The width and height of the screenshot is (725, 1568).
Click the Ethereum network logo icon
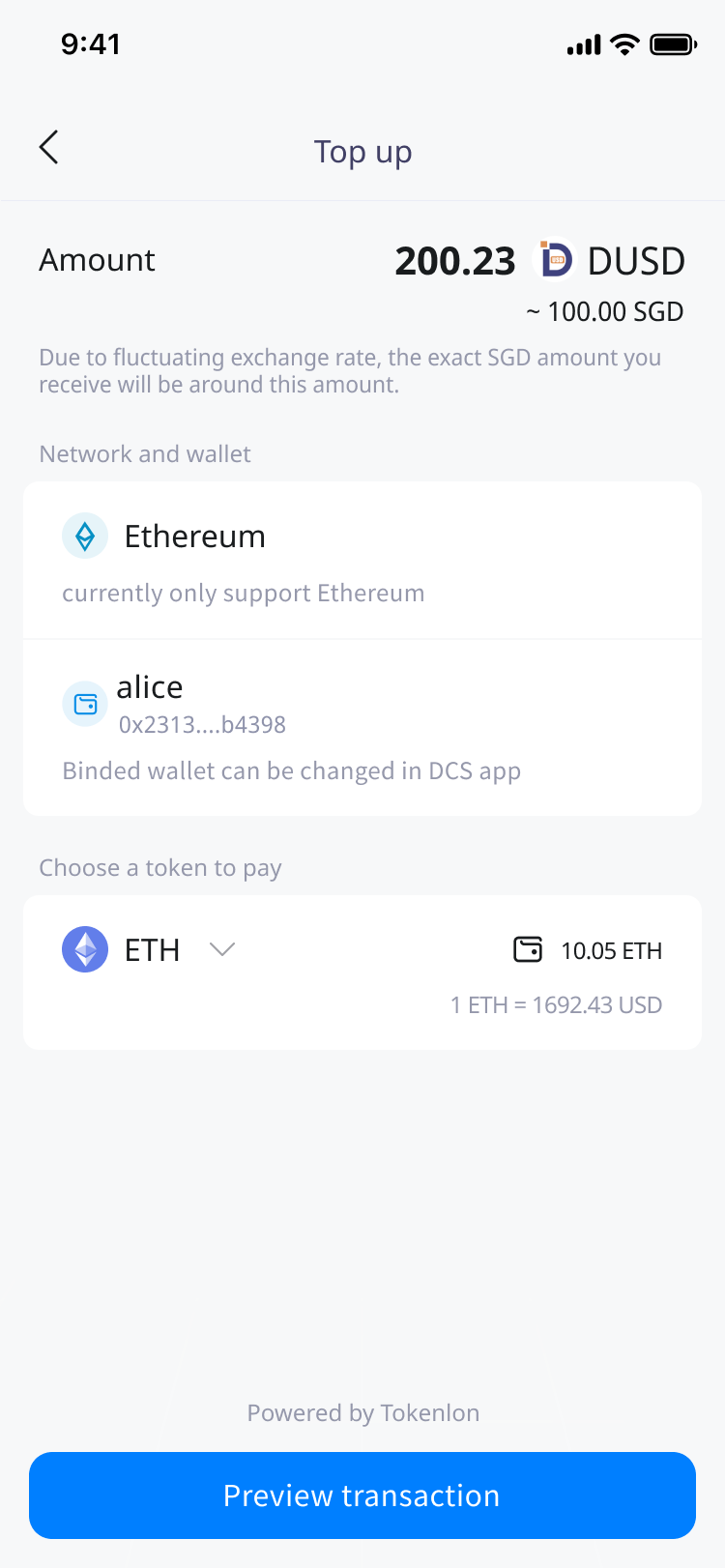pyautogui.click(x=85, y=536)
